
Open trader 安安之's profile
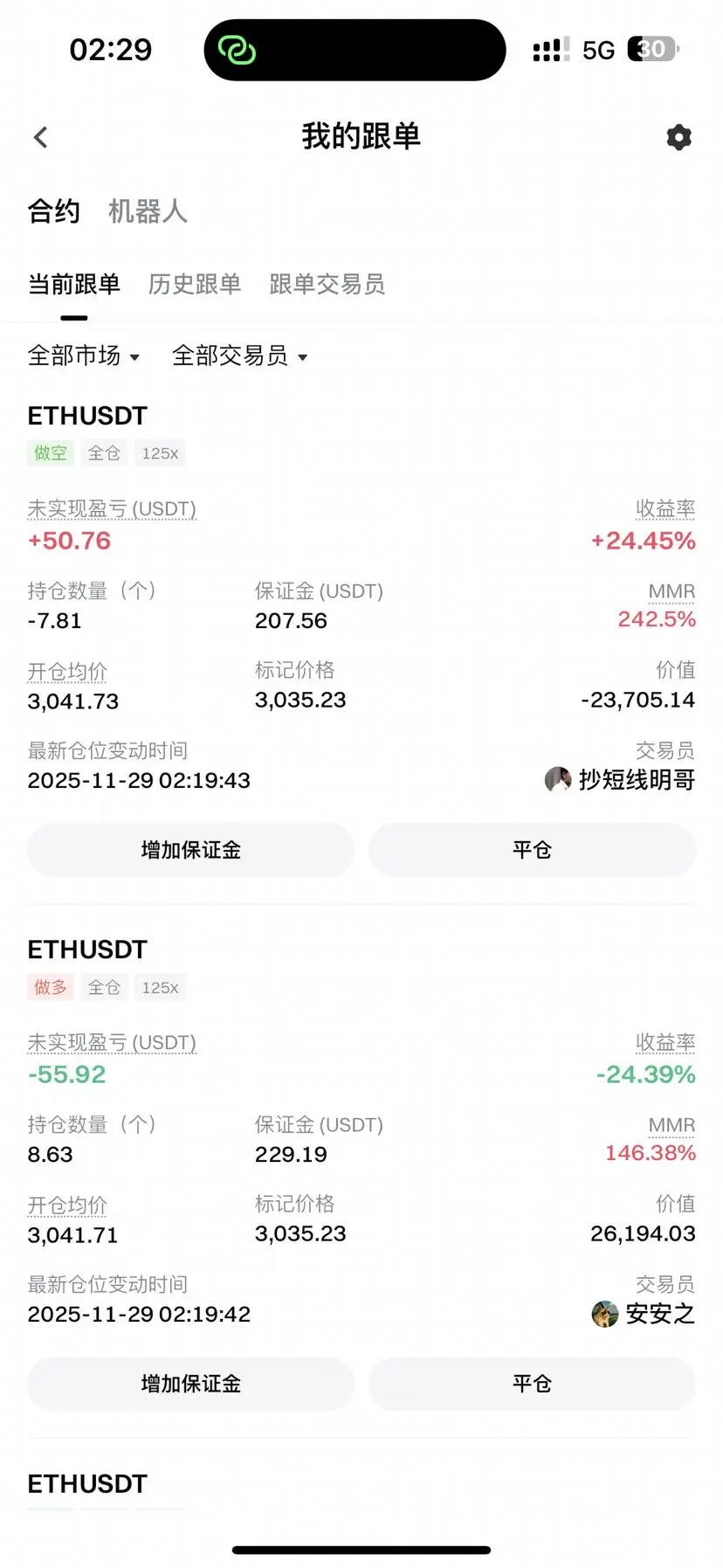point(644,1313)
